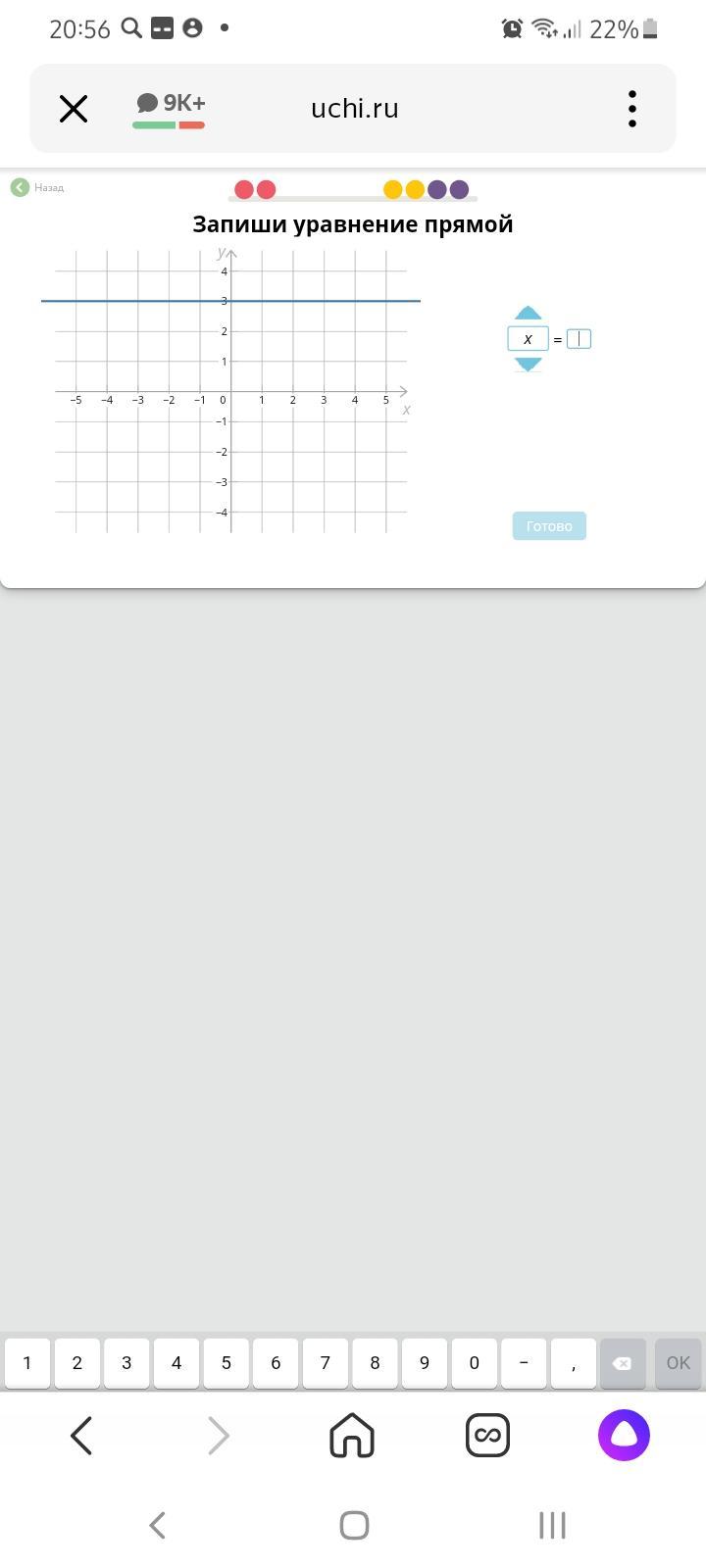The image size is (706, 1568).
Task: Enter the minus sign key
Action: pos(524,1363)
